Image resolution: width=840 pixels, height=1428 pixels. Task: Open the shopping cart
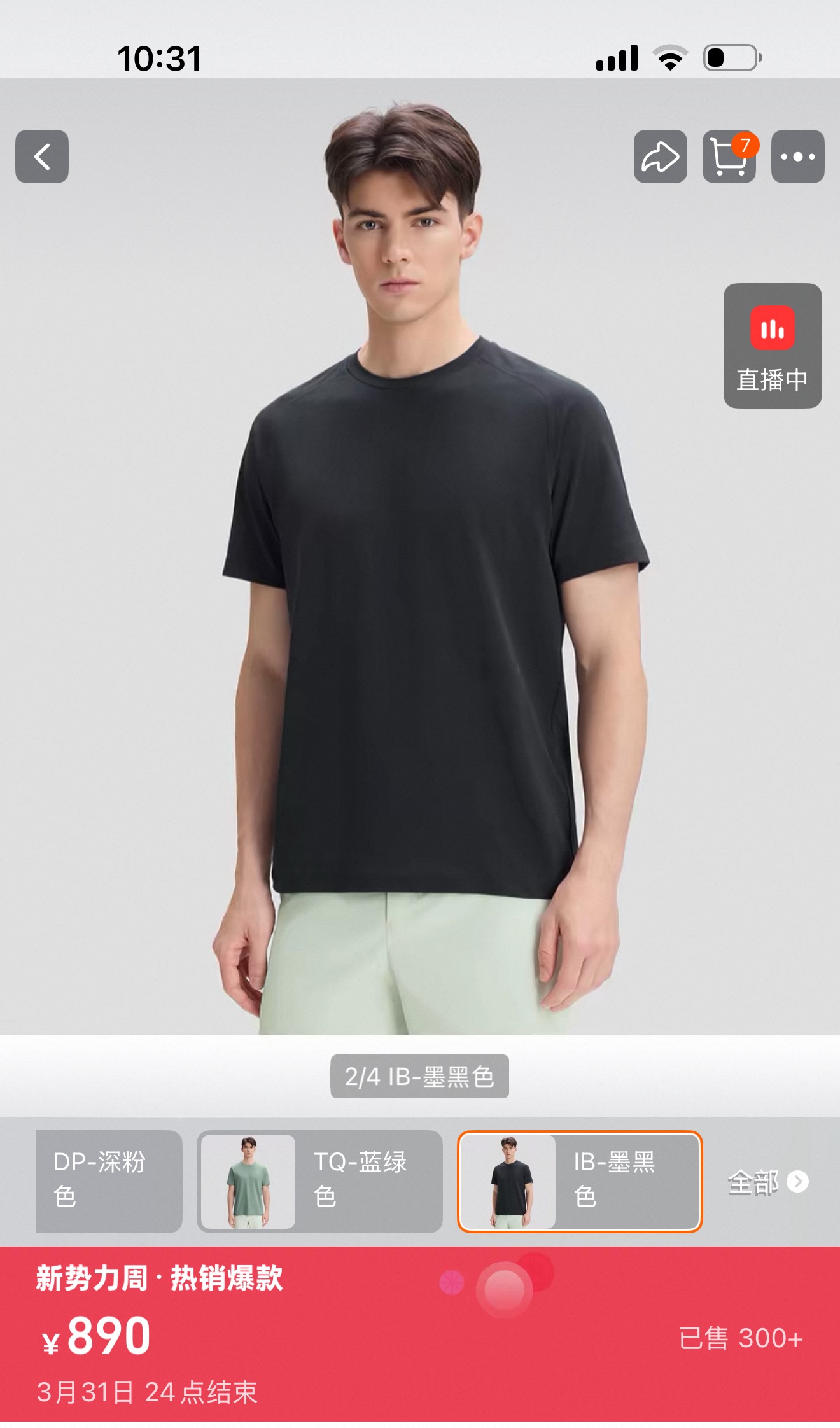click(x=729, y=157)
